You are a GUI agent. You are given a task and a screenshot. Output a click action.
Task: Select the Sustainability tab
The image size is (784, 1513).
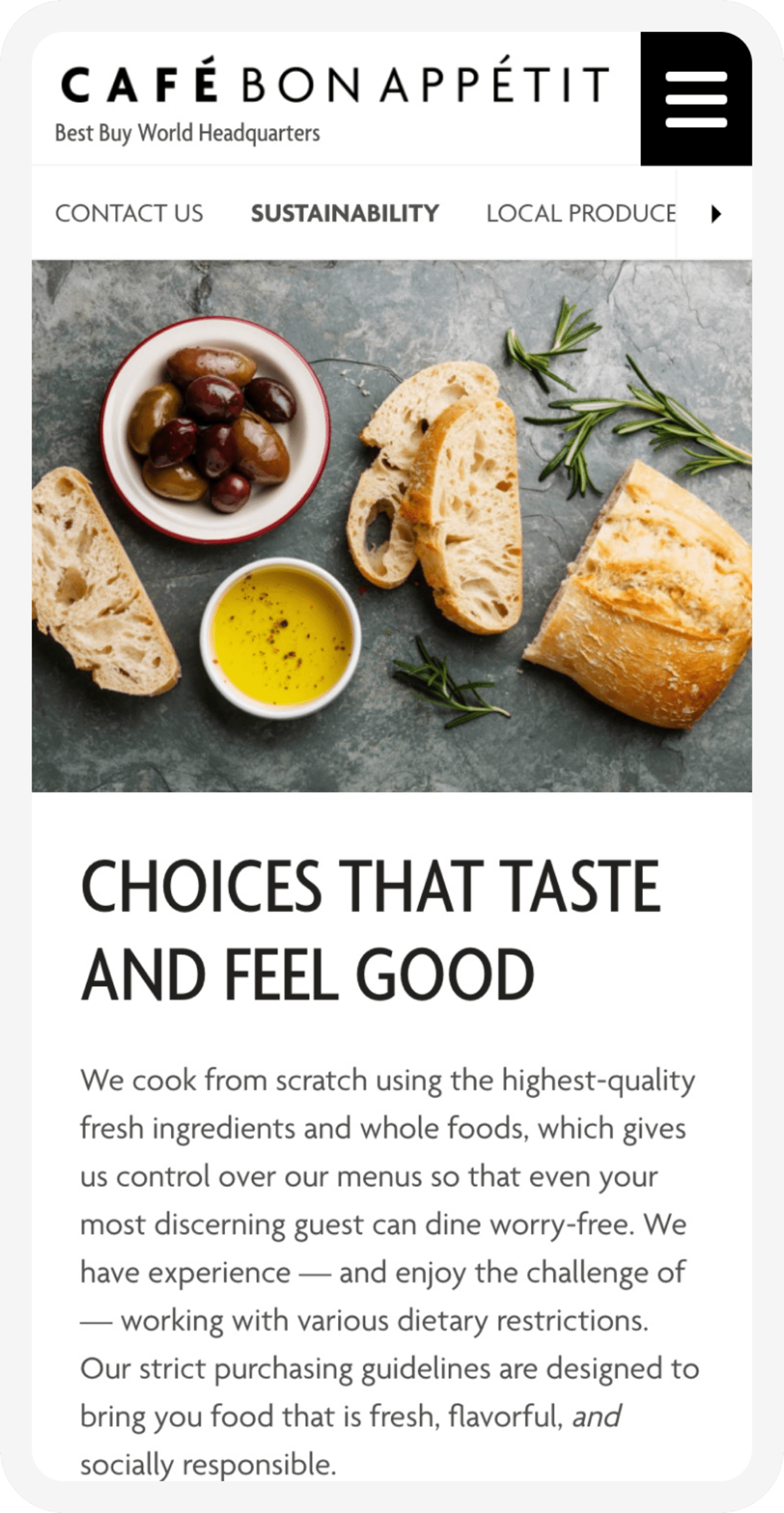[344, 213]
